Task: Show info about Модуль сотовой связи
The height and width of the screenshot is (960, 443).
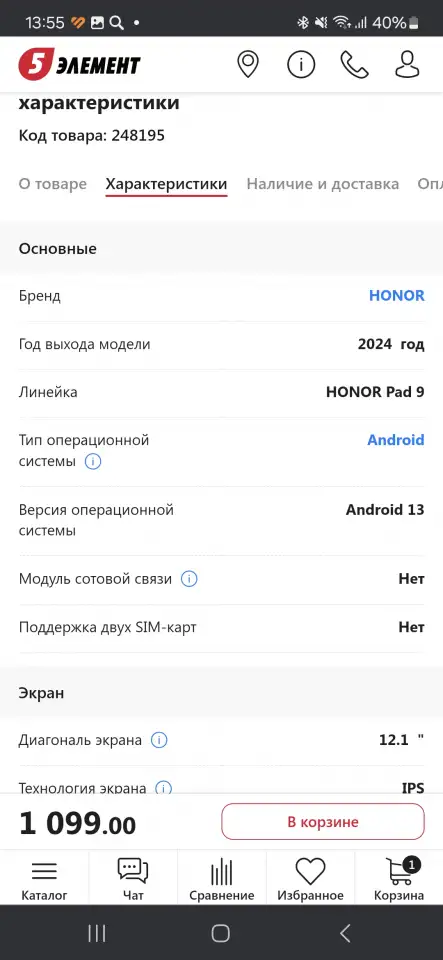Action: click(x=189, y=579)
